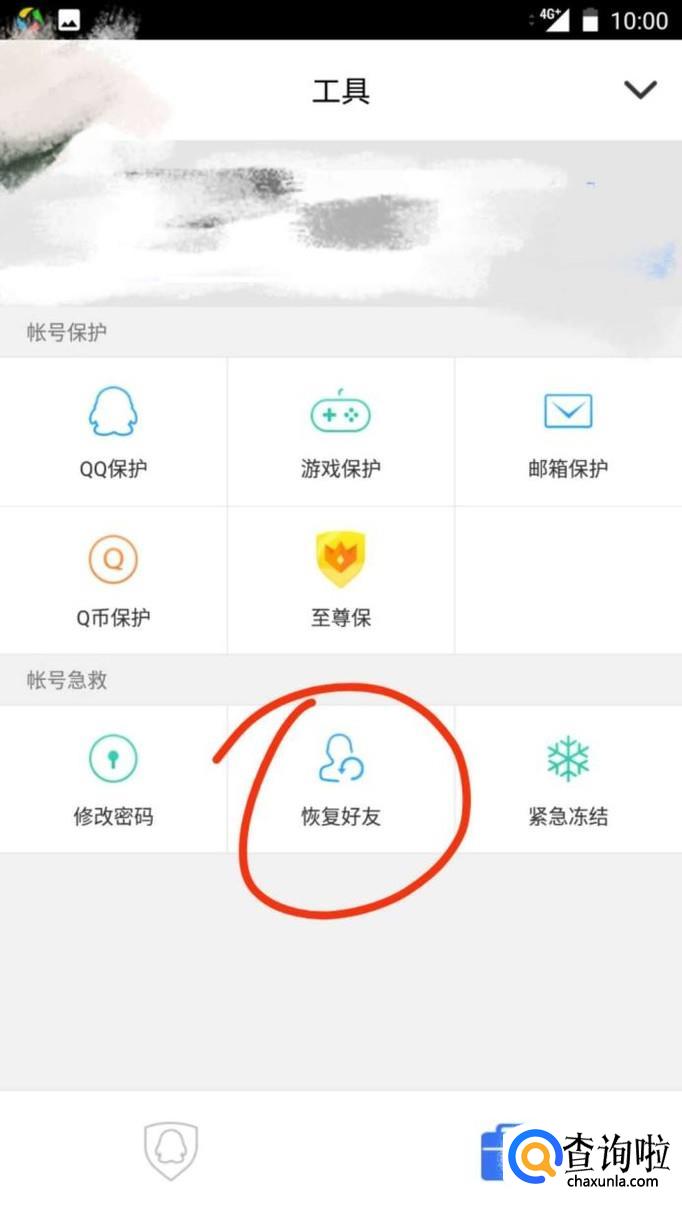Open 游戏保护 game protection
Viewport: 682px width, 1212px height.
point(340,430)
